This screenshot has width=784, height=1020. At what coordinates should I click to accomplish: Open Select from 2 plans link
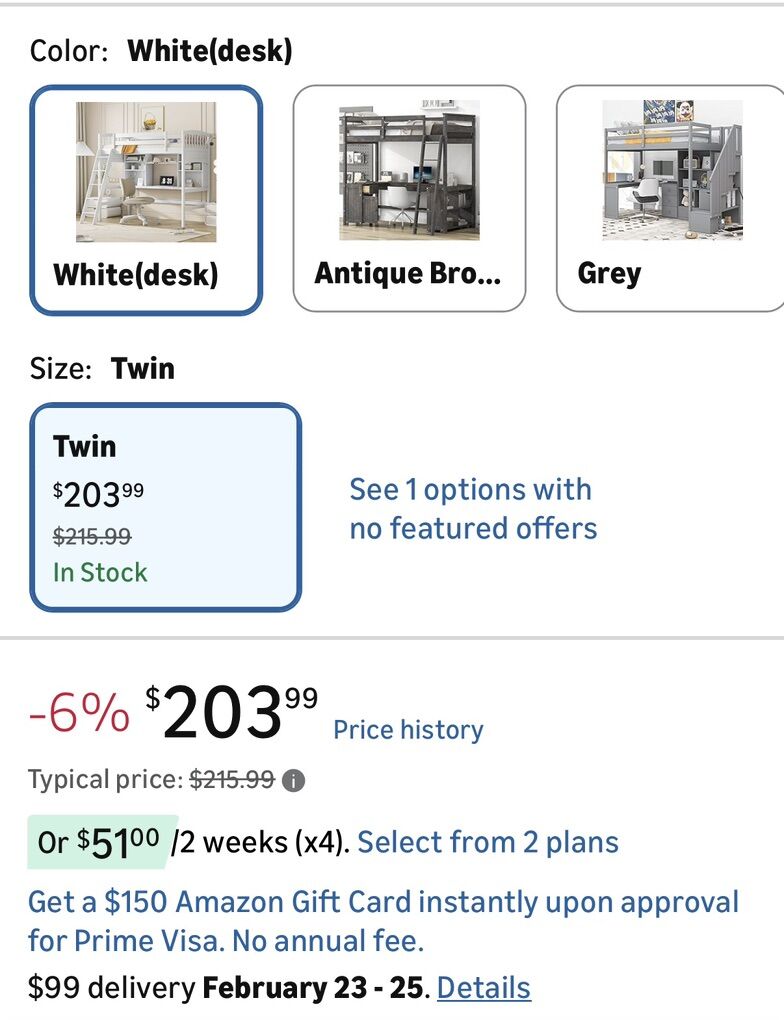(488, 842)
